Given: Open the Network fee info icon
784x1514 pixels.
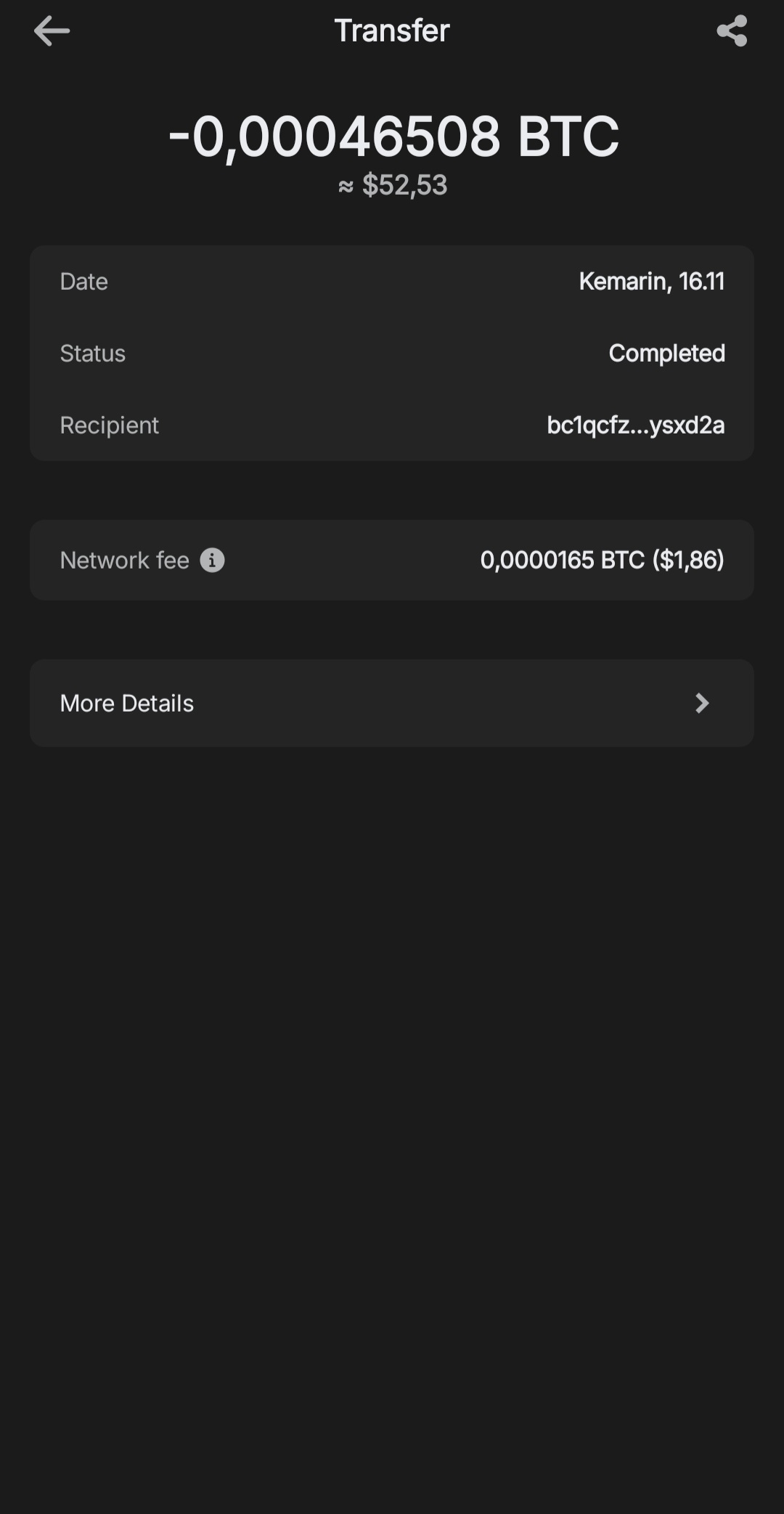Looking at the screenshot, I should 212,561.
